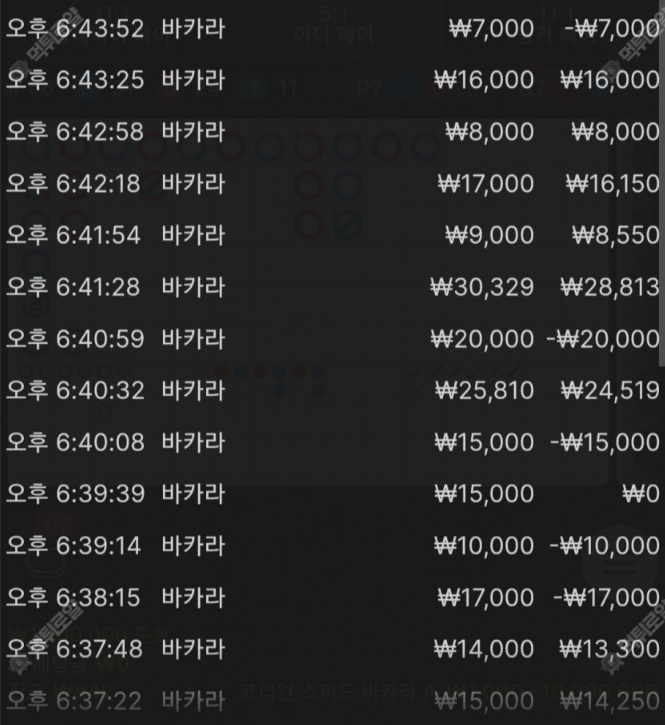Show the 6:41:28 round with ₩30,329 bet
Screen dimensions: 665x725
point(332,288)
